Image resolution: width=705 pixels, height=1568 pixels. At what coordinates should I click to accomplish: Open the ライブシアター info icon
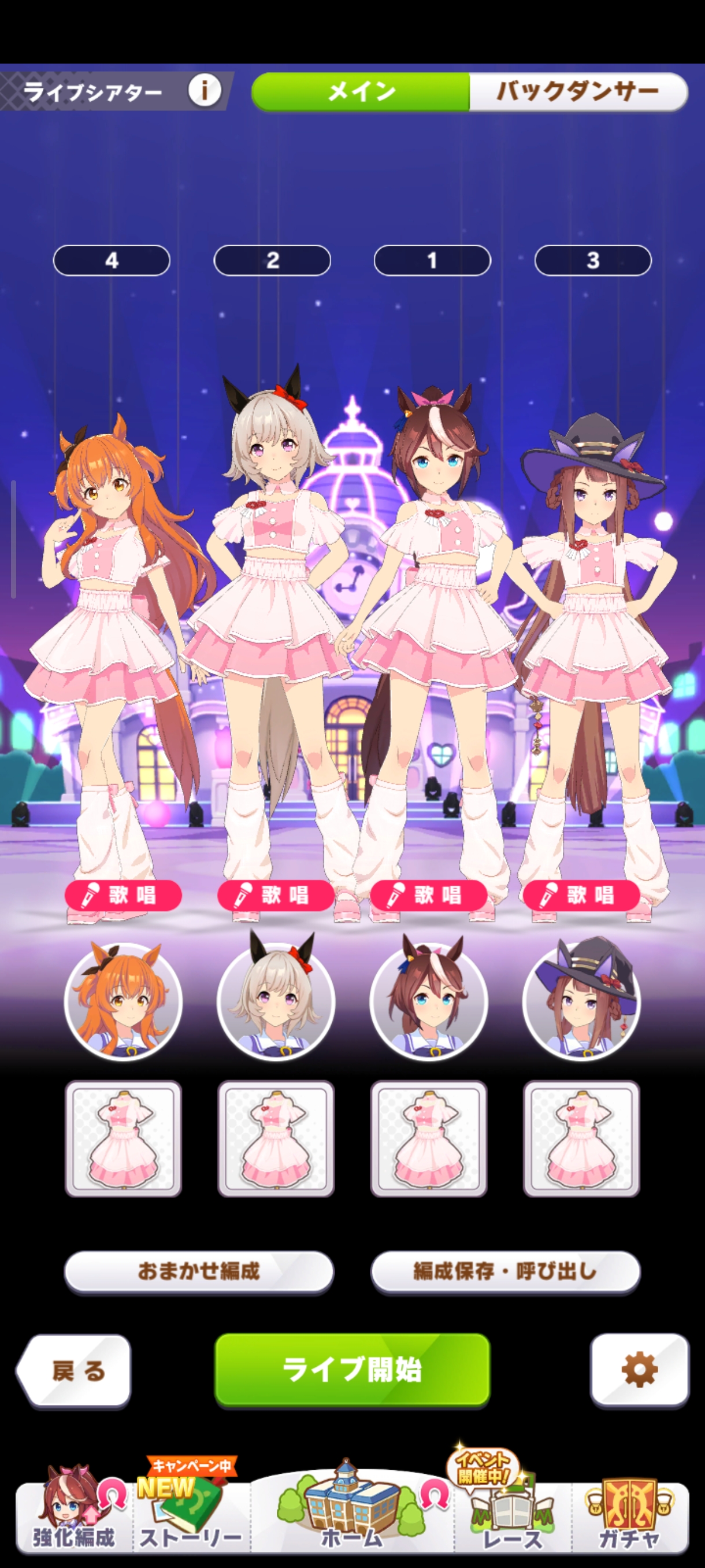click(x=205, y=91)
